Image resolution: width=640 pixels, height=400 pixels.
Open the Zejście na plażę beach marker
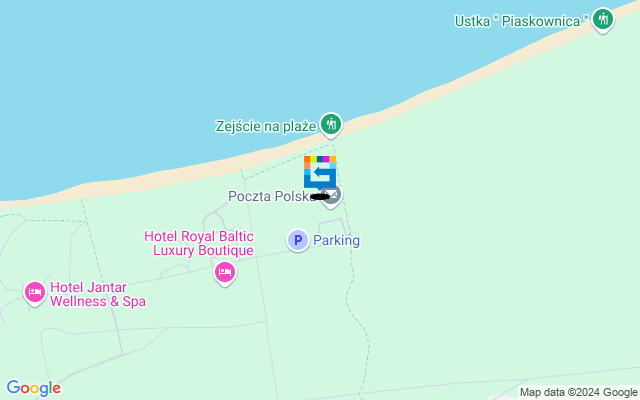tap(331, 125)
